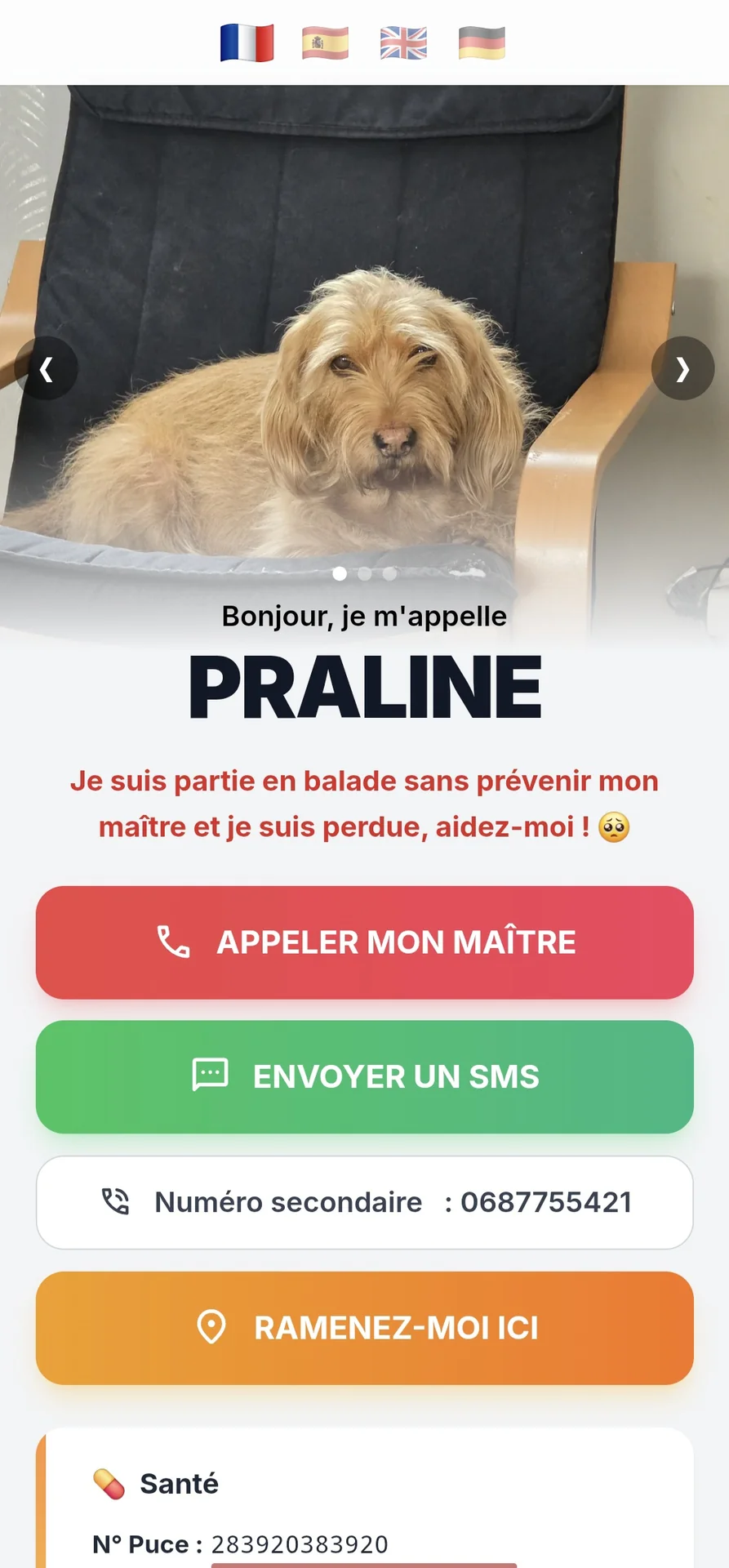
Task: Show next photo of Praline
Action: [x=682, y=368]
